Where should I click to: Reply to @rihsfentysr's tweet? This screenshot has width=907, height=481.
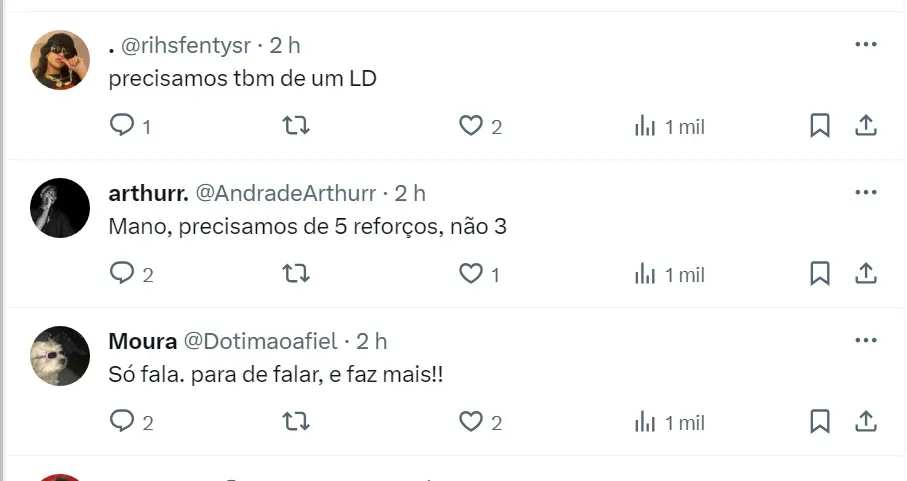click(x=122, y=126)
